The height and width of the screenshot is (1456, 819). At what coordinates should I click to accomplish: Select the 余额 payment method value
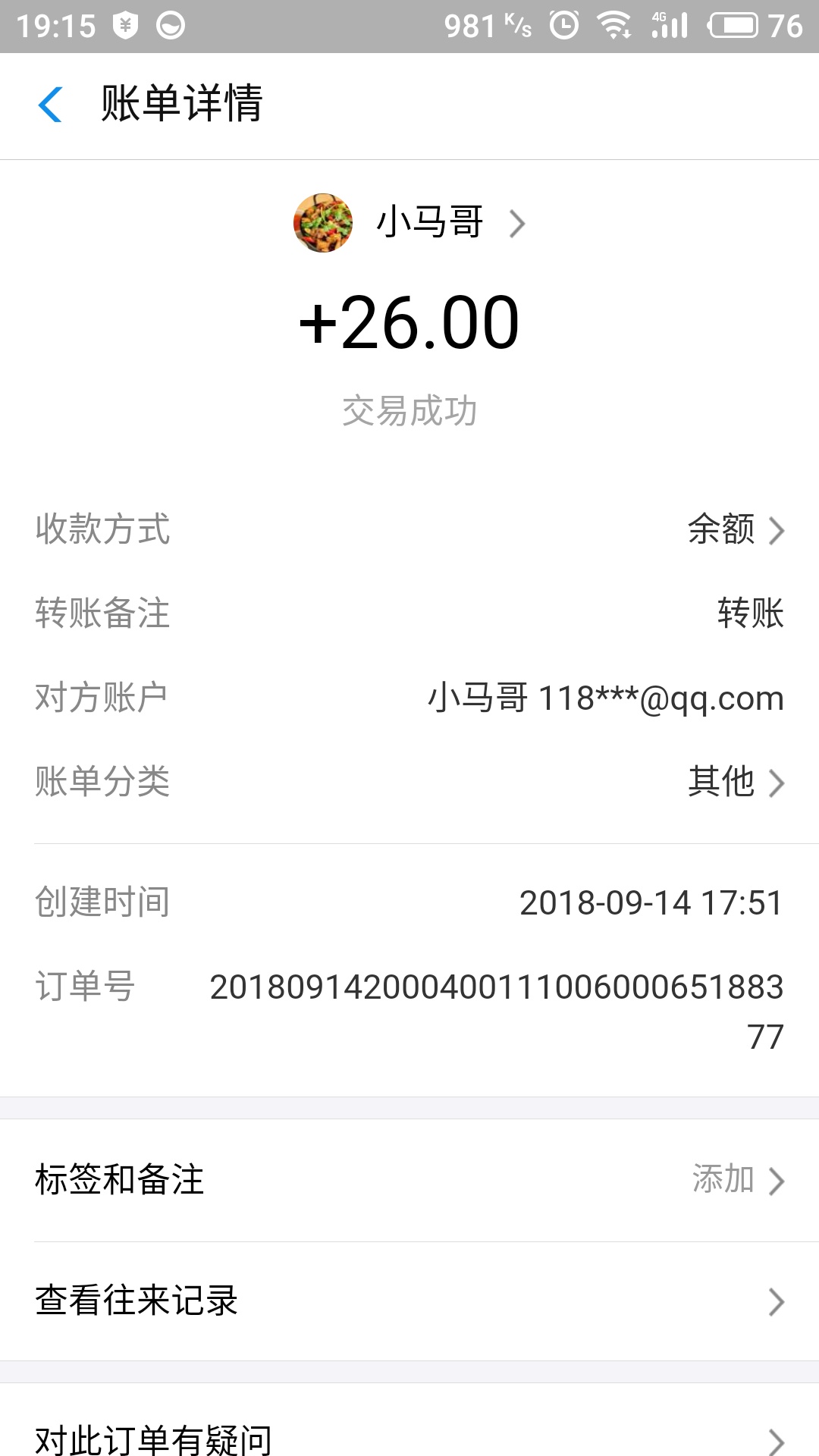pos(719,531)
